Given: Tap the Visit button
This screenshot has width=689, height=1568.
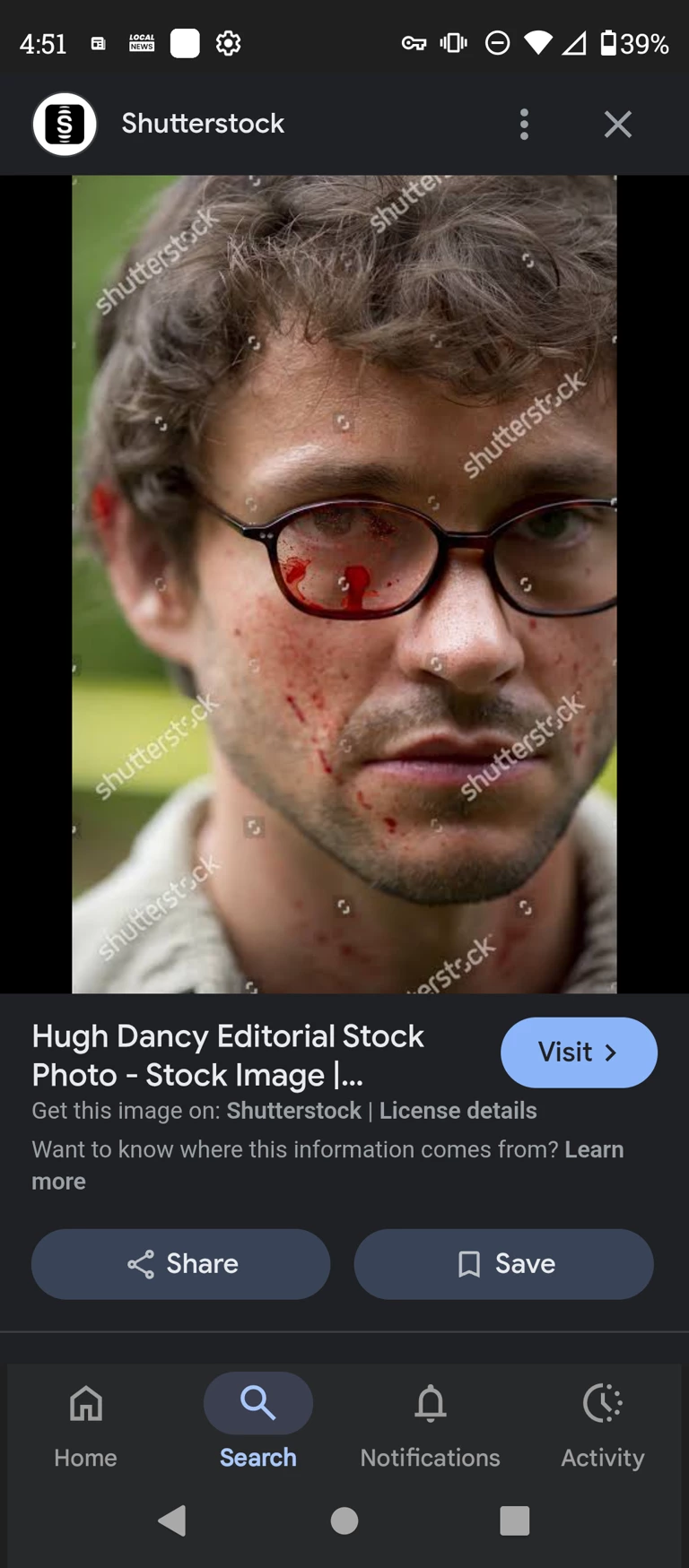Looking at the screenshot, I should [x=579, y=1052].
